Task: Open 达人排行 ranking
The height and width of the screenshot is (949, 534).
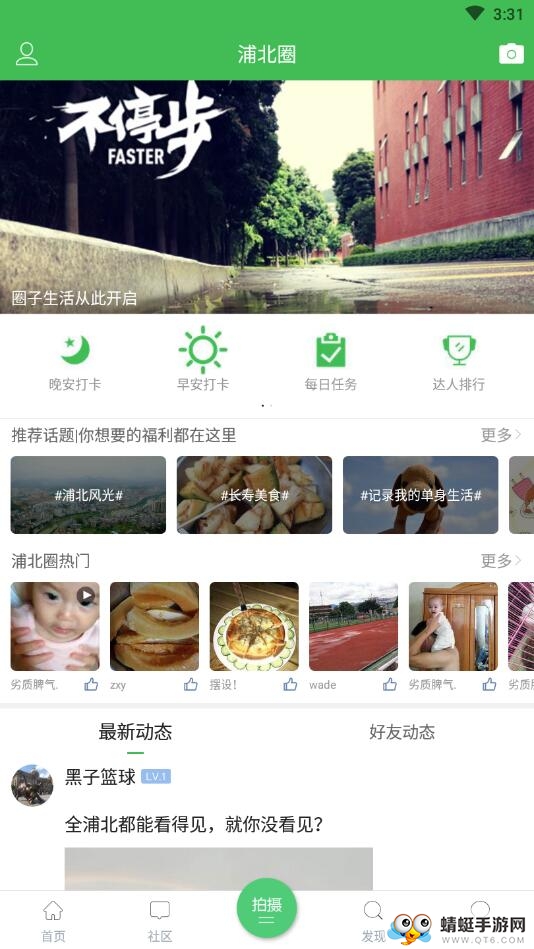Action: tap(458, 361)
